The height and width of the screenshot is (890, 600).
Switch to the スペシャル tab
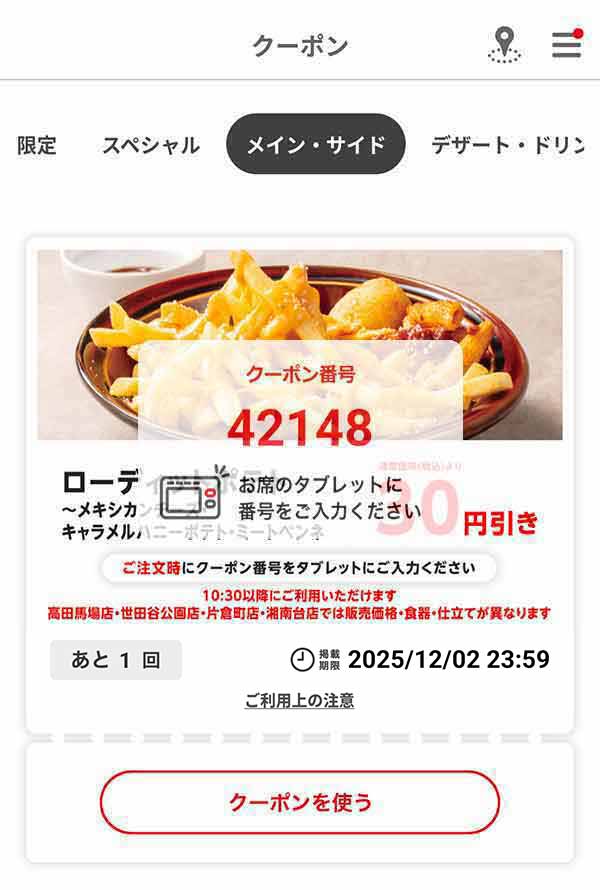coord(151,145)
